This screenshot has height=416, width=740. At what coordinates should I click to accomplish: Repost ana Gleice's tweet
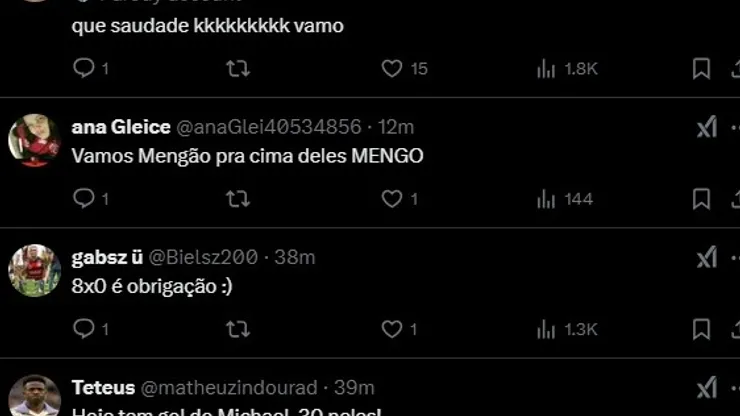coord(237,199)
